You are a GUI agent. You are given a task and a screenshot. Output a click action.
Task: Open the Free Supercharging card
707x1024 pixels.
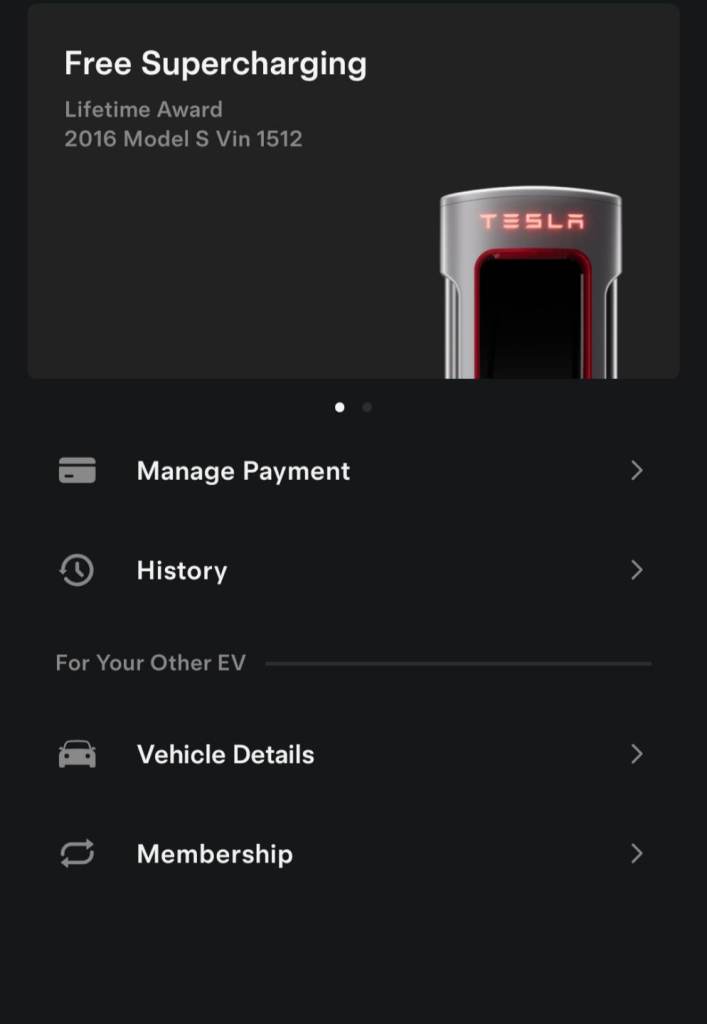353,192
